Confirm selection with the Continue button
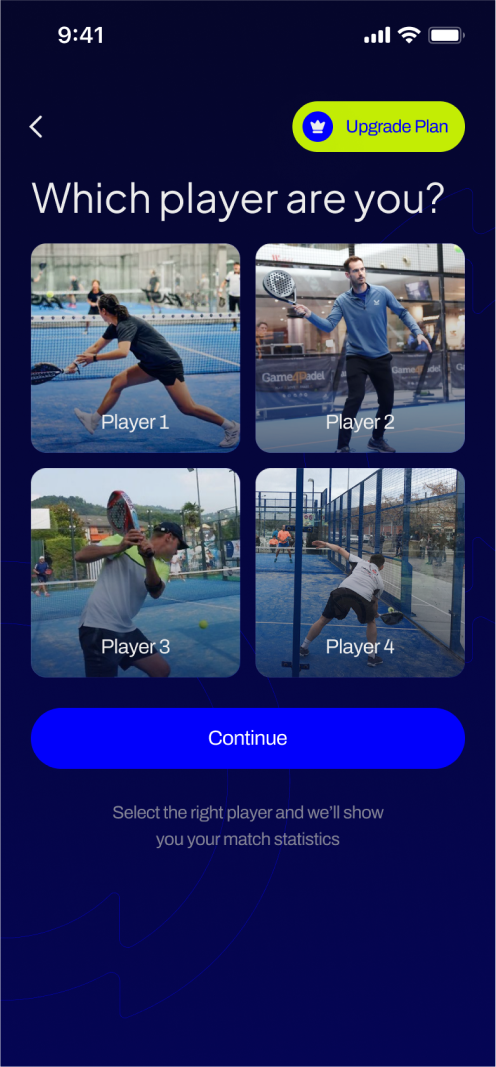 tap(248, 738)
